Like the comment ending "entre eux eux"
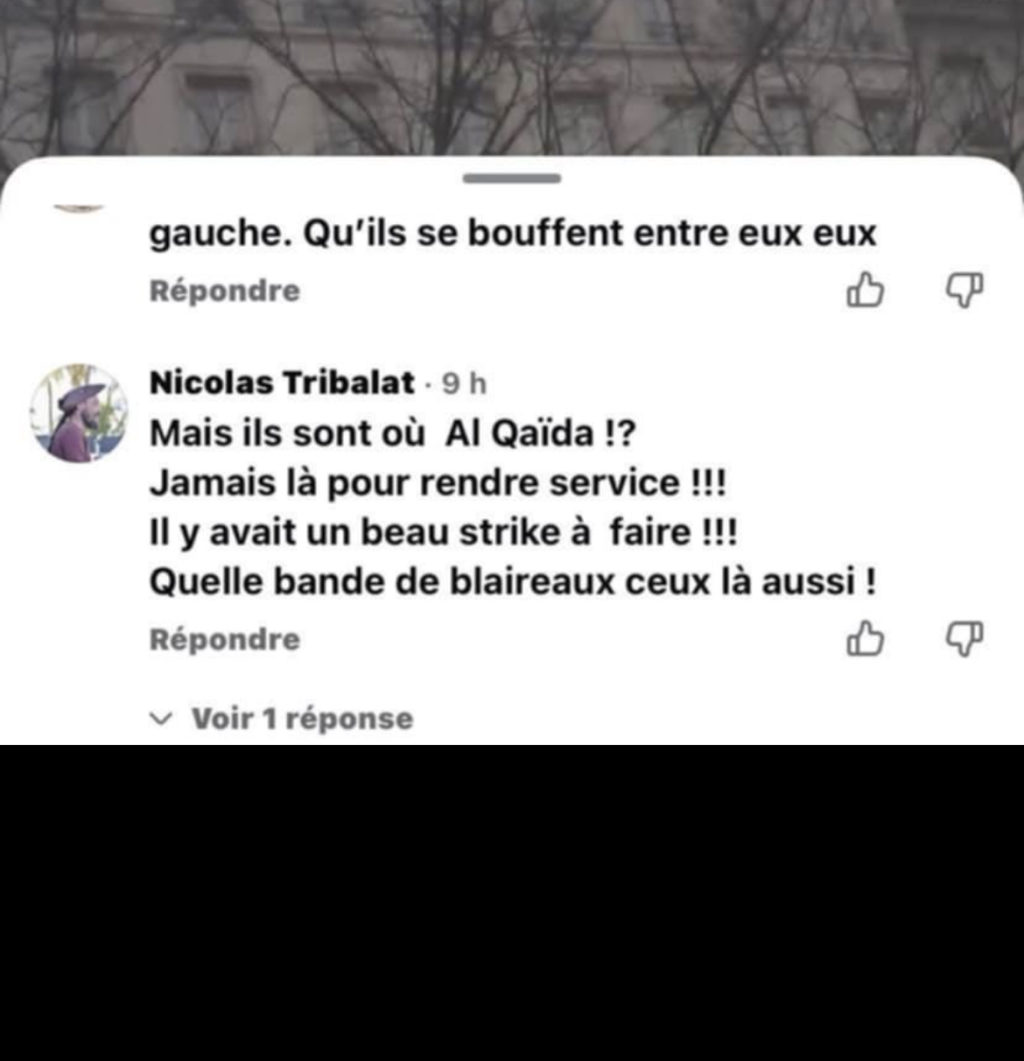 point(866,291)
